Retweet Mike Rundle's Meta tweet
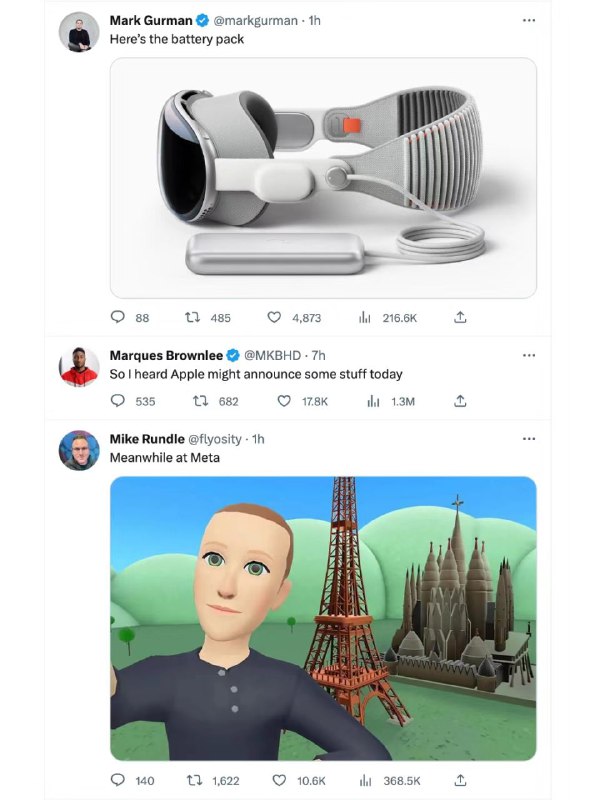Image resolution: width=600 pixels, height=800 pixels. tap(194, 781)
